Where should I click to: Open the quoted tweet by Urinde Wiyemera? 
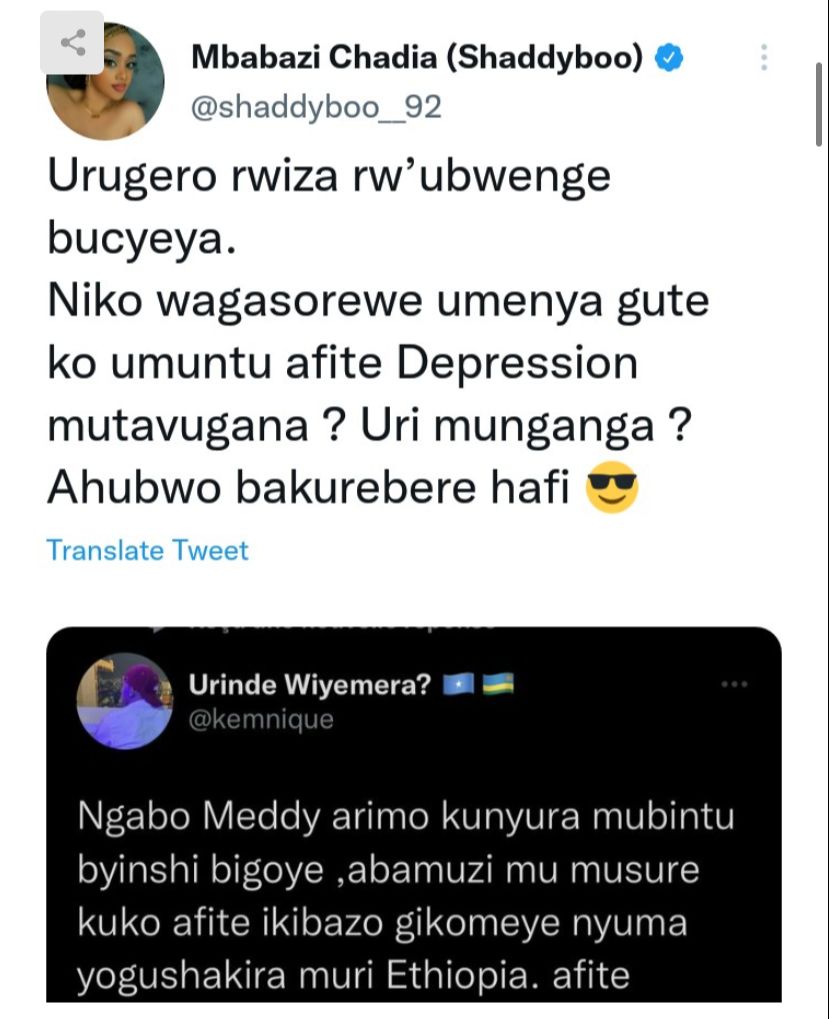click(414, 840)
